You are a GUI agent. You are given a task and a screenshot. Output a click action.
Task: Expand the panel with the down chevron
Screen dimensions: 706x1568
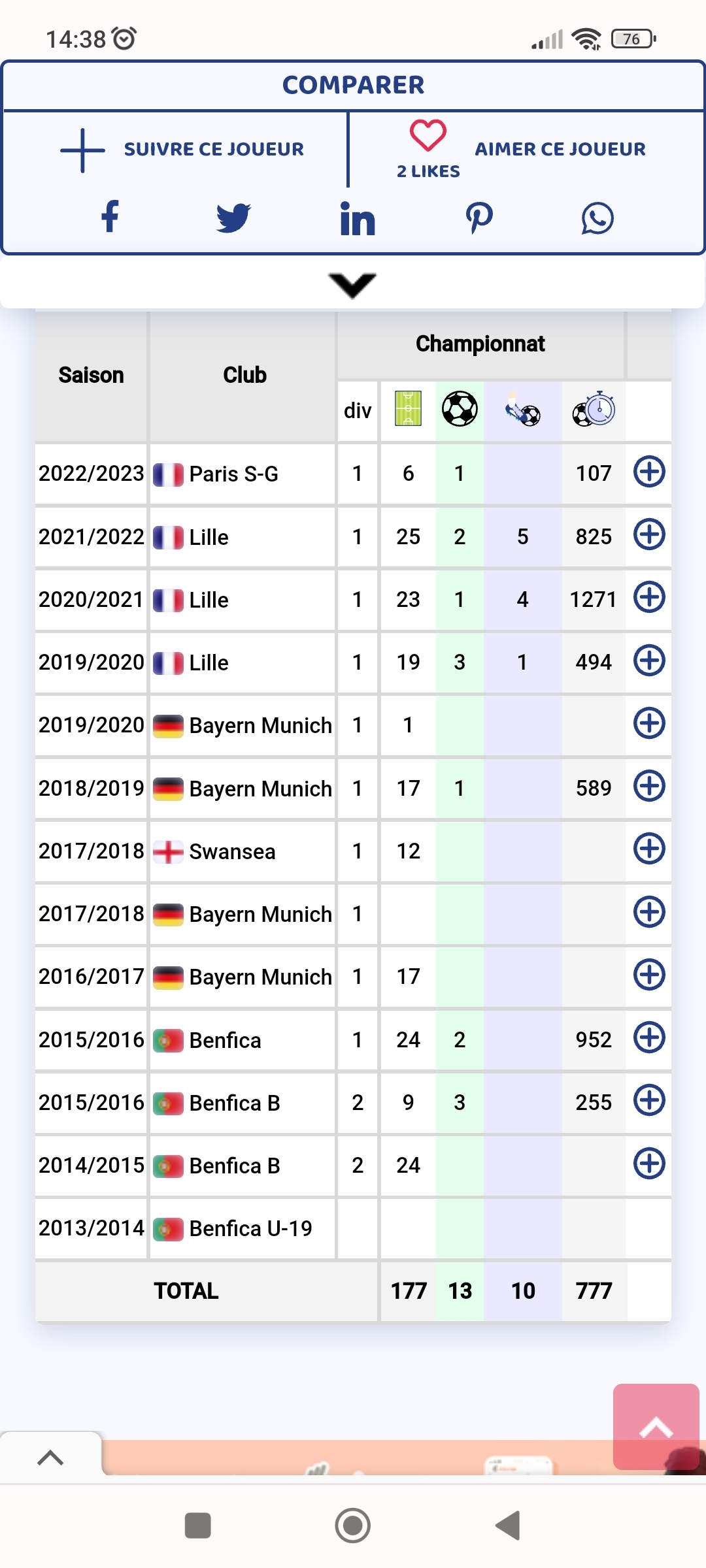pos(353,285)
